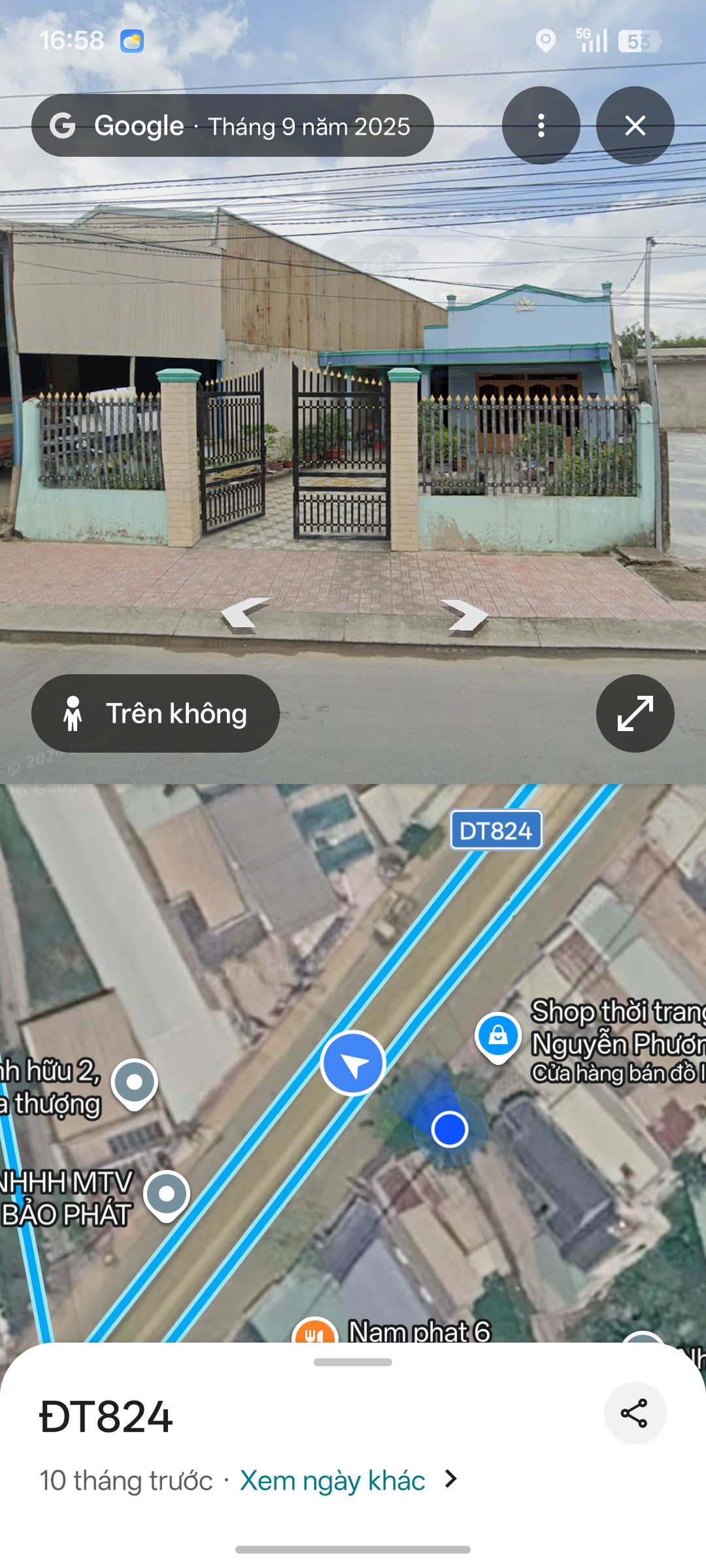Tap the Street View position arrow marker
The image size is (706, 1568).
click(x=353, y=1063)
